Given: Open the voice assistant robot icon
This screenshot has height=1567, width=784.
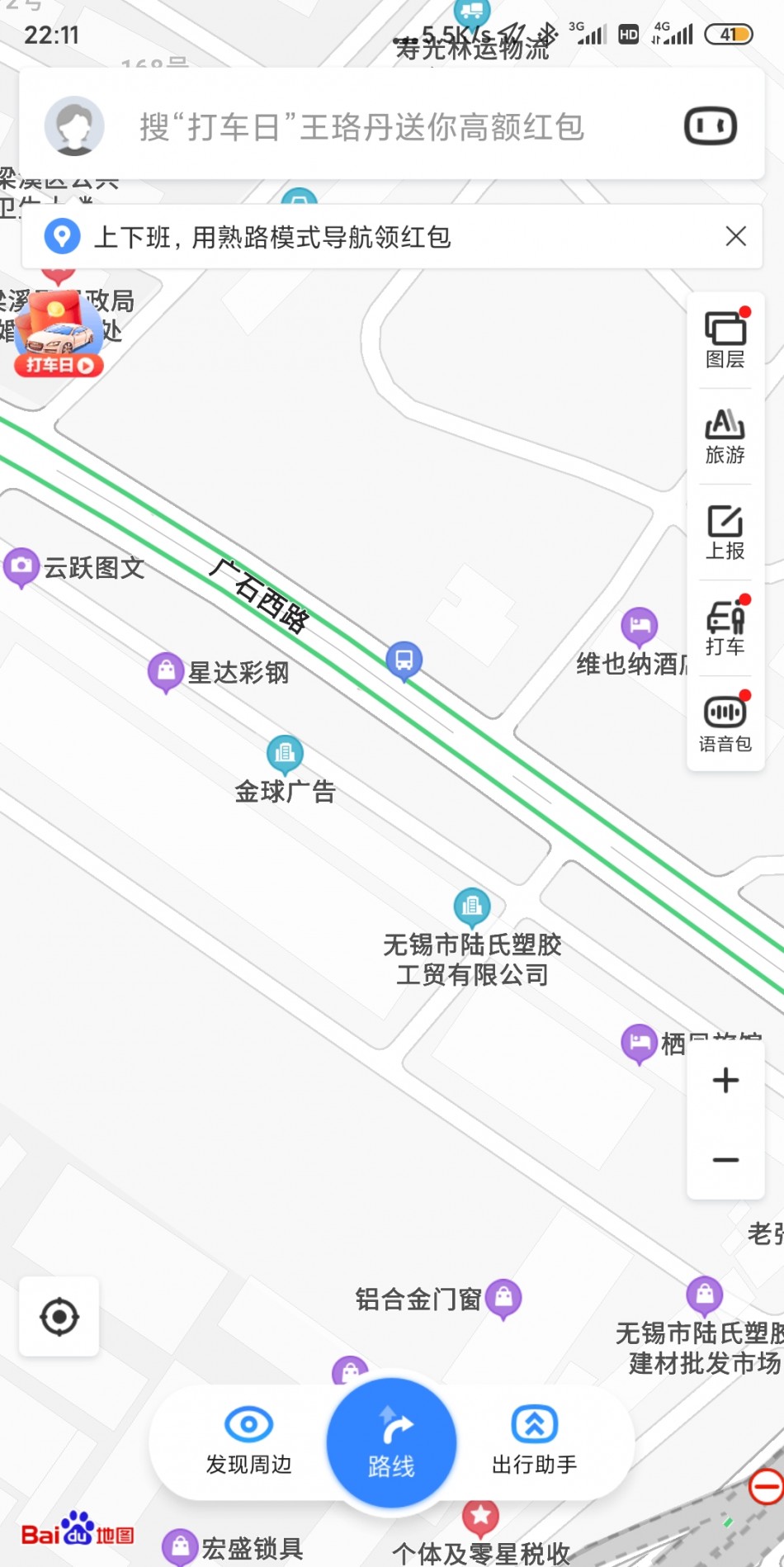Looking at the screenshot, I should [710, 126].
